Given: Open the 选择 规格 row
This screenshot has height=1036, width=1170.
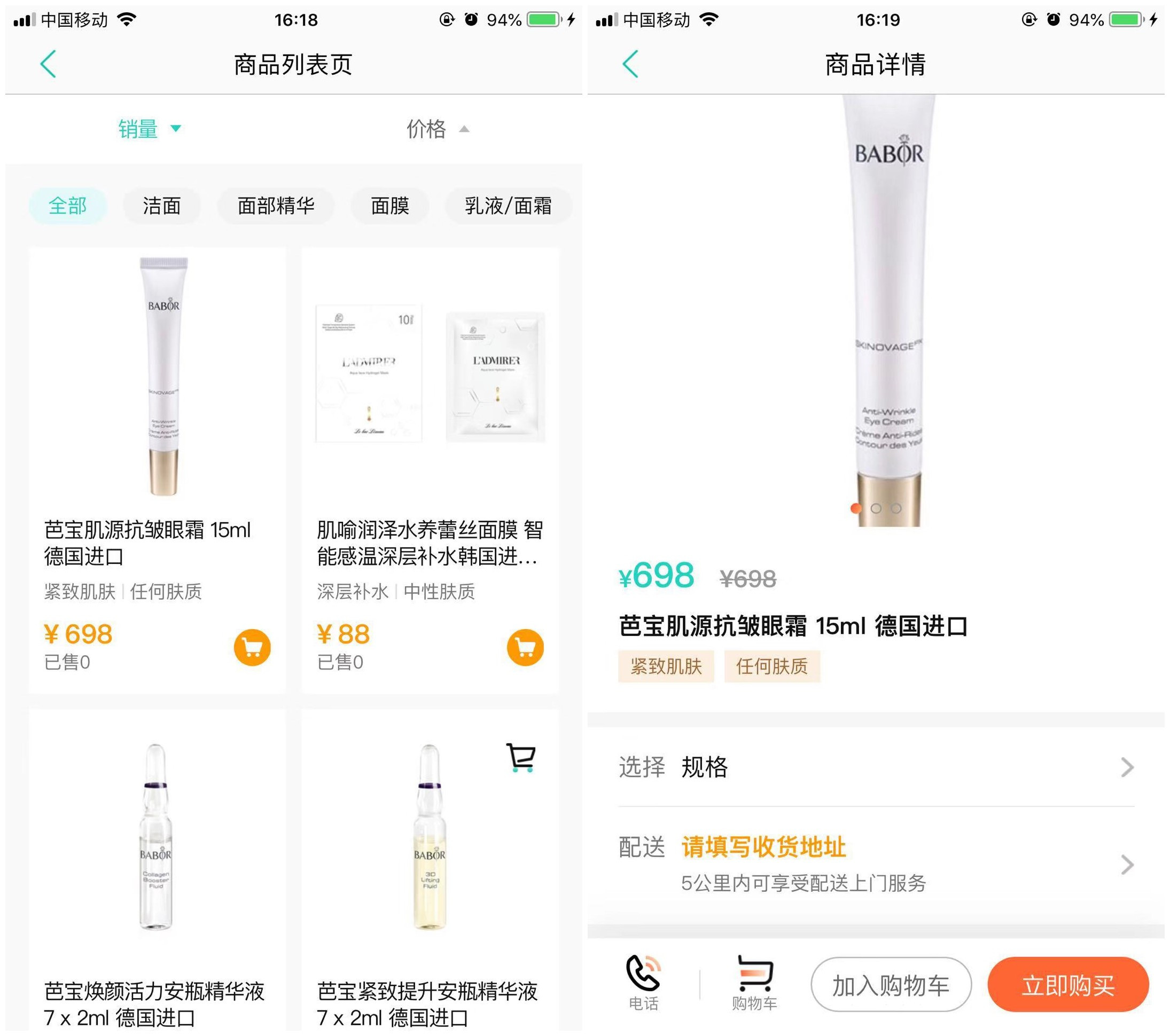Looking at the screenshot, I should [876, 766].
